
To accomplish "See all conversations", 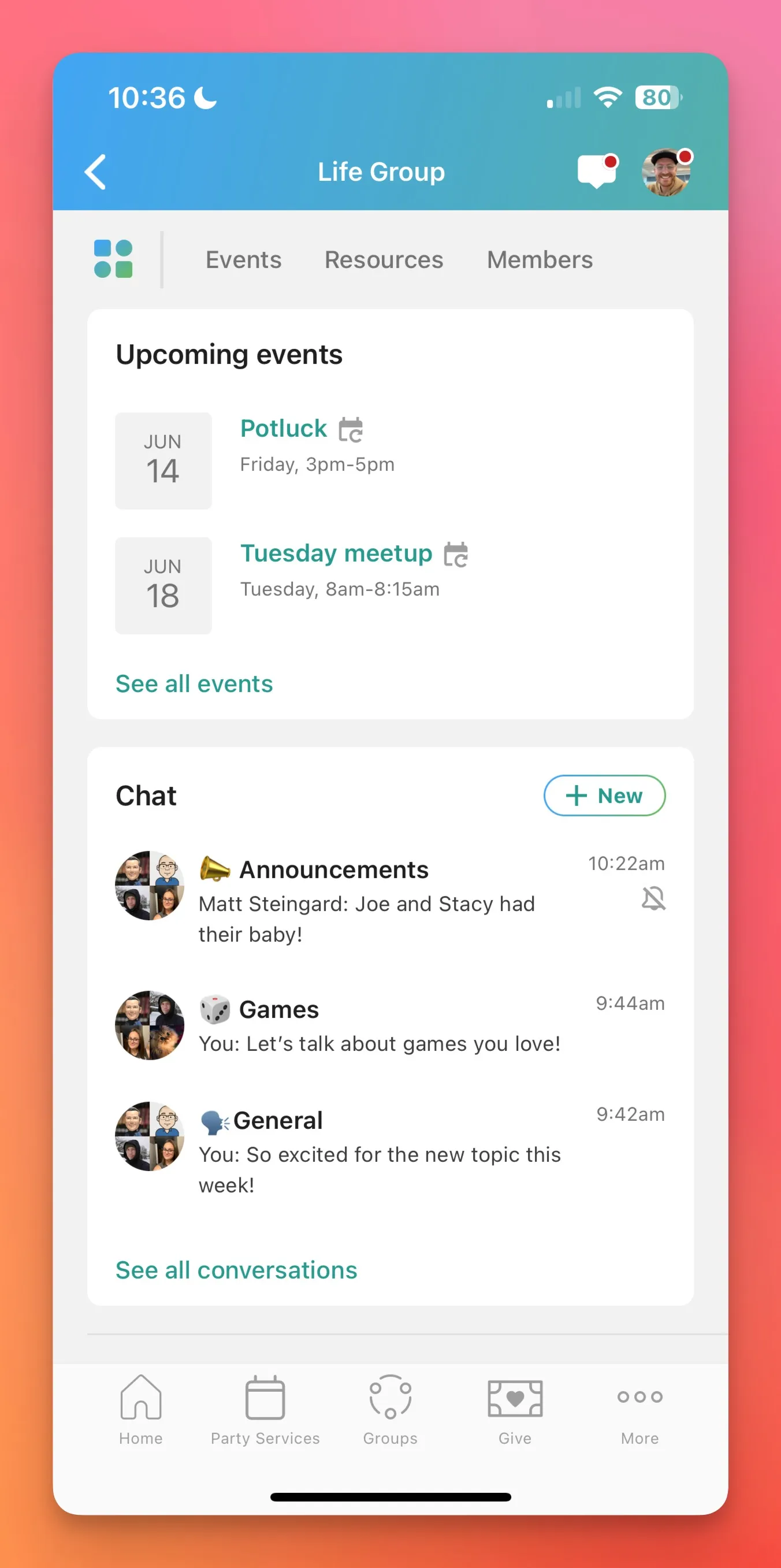I will [236, 1270].
